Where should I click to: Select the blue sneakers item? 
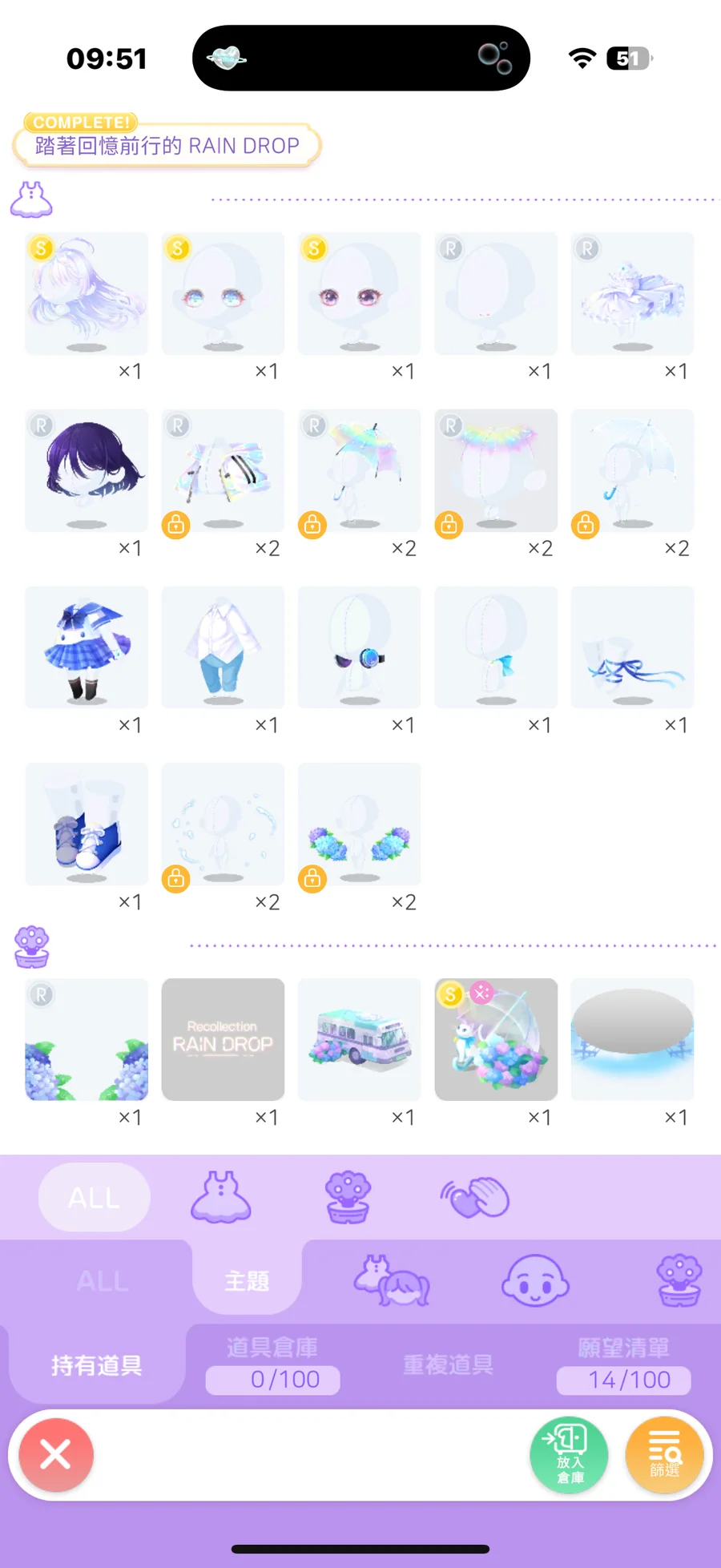tap(87, 824)
